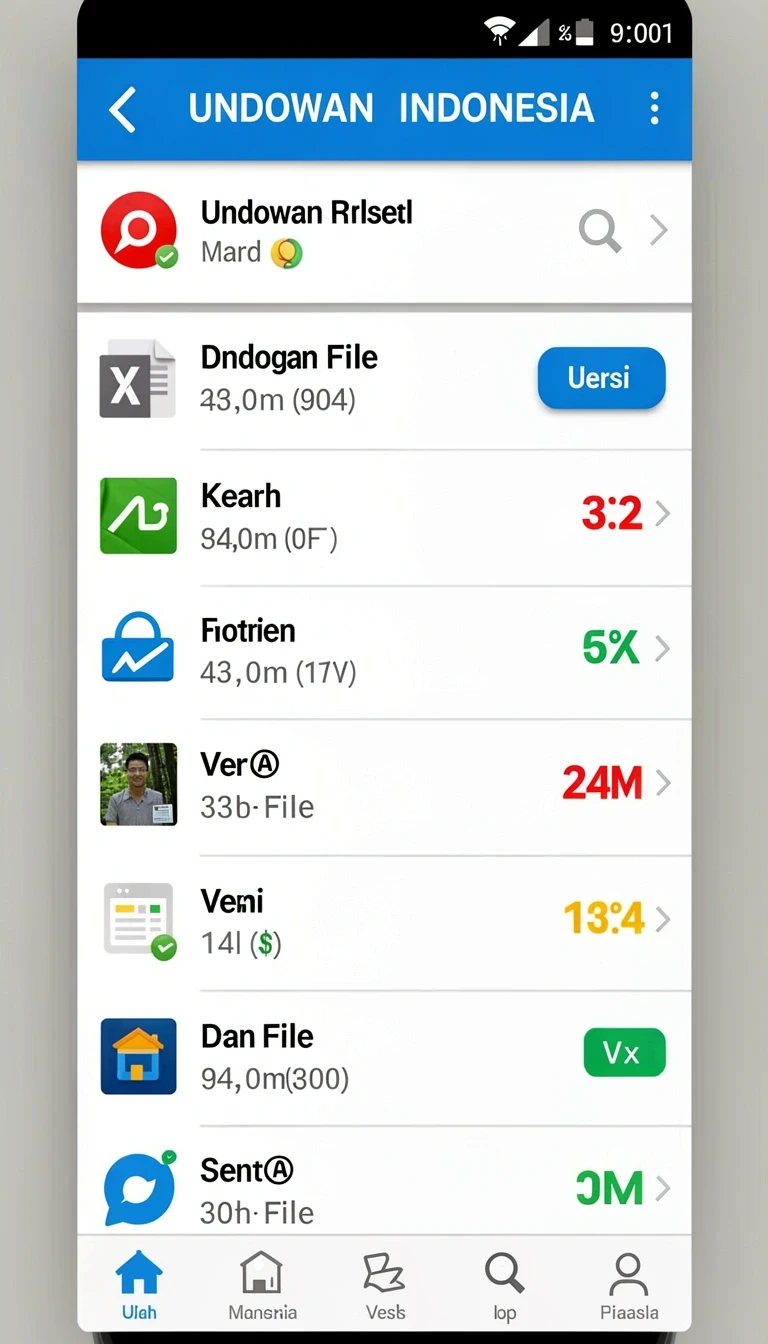Image resolution: width=768 pixels, height=1344 pixels.
Task: Select the Ver row with photo
Action: (384, 786)
